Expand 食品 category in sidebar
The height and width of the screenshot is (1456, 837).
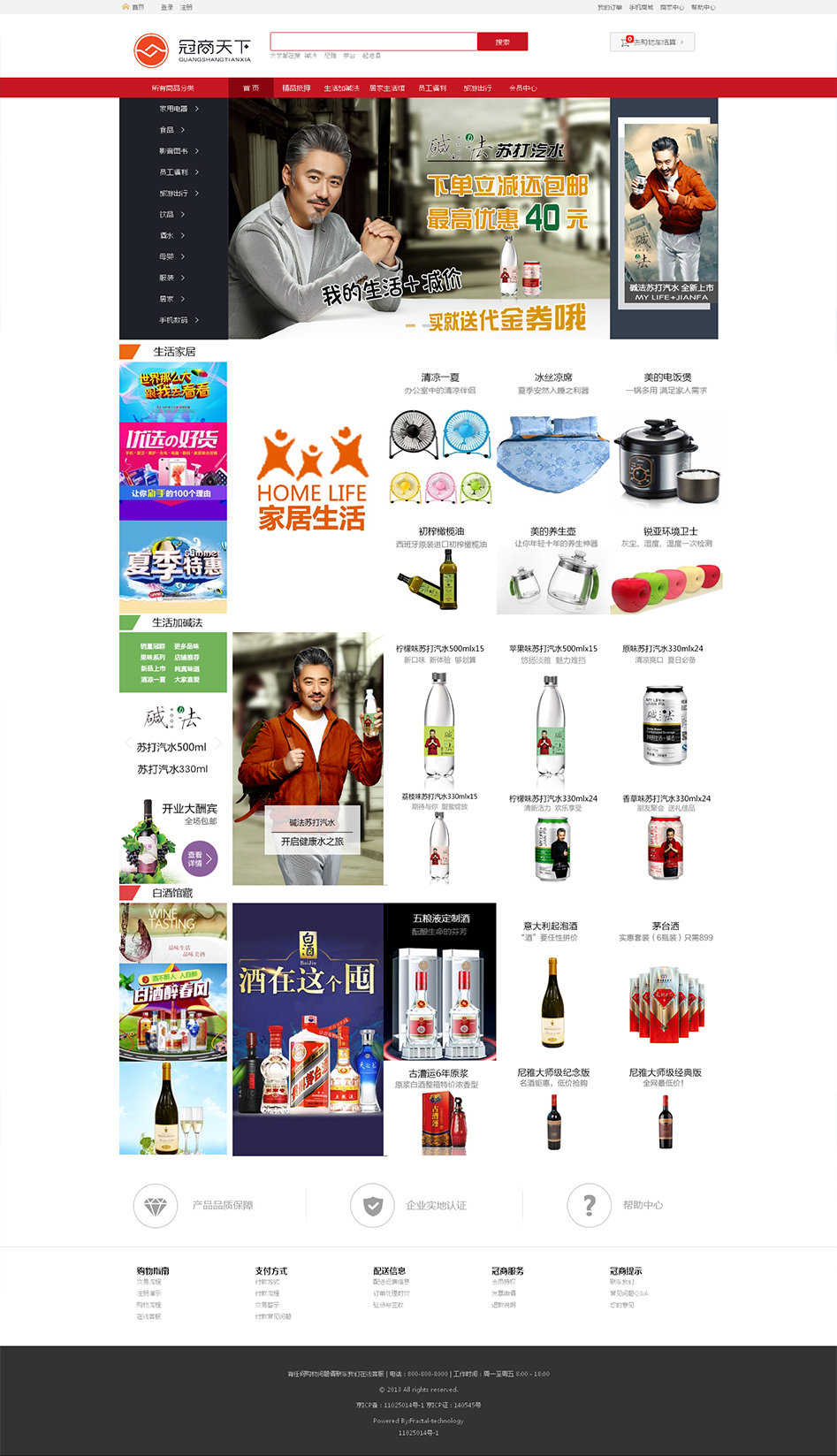[x=171, y=130]
